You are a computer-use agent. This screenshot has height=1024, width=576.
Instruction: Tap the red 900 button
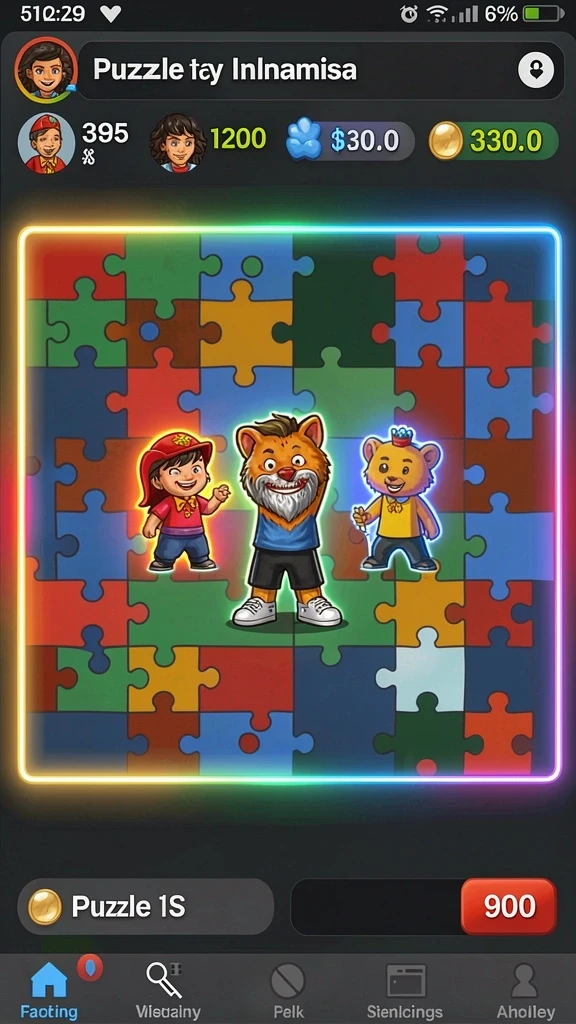pos(509,906)
